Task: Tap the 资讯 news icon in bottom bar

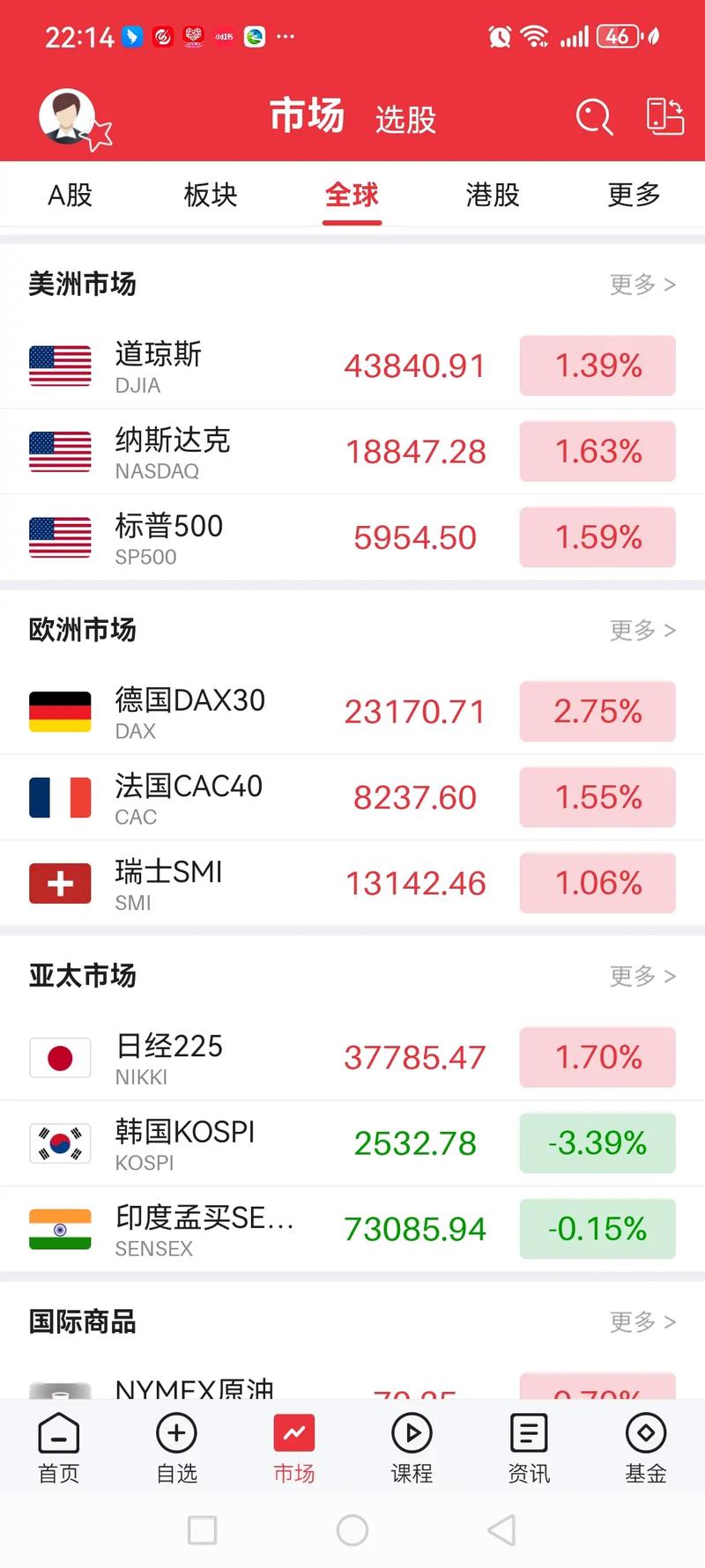Action: pyautogui.click(x=528, y=1445)
